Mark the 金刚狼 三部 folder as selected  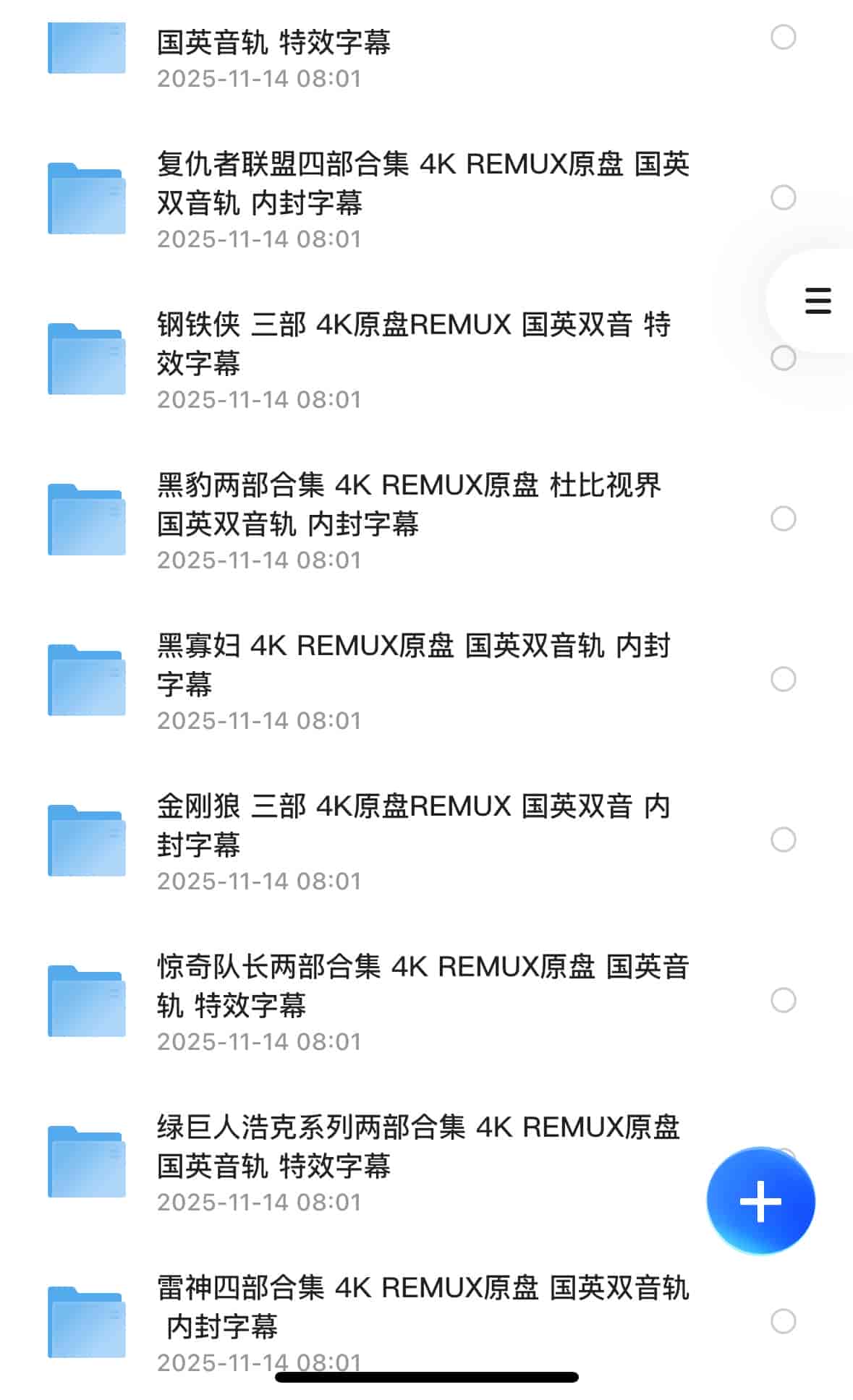(x=784, y=840)
